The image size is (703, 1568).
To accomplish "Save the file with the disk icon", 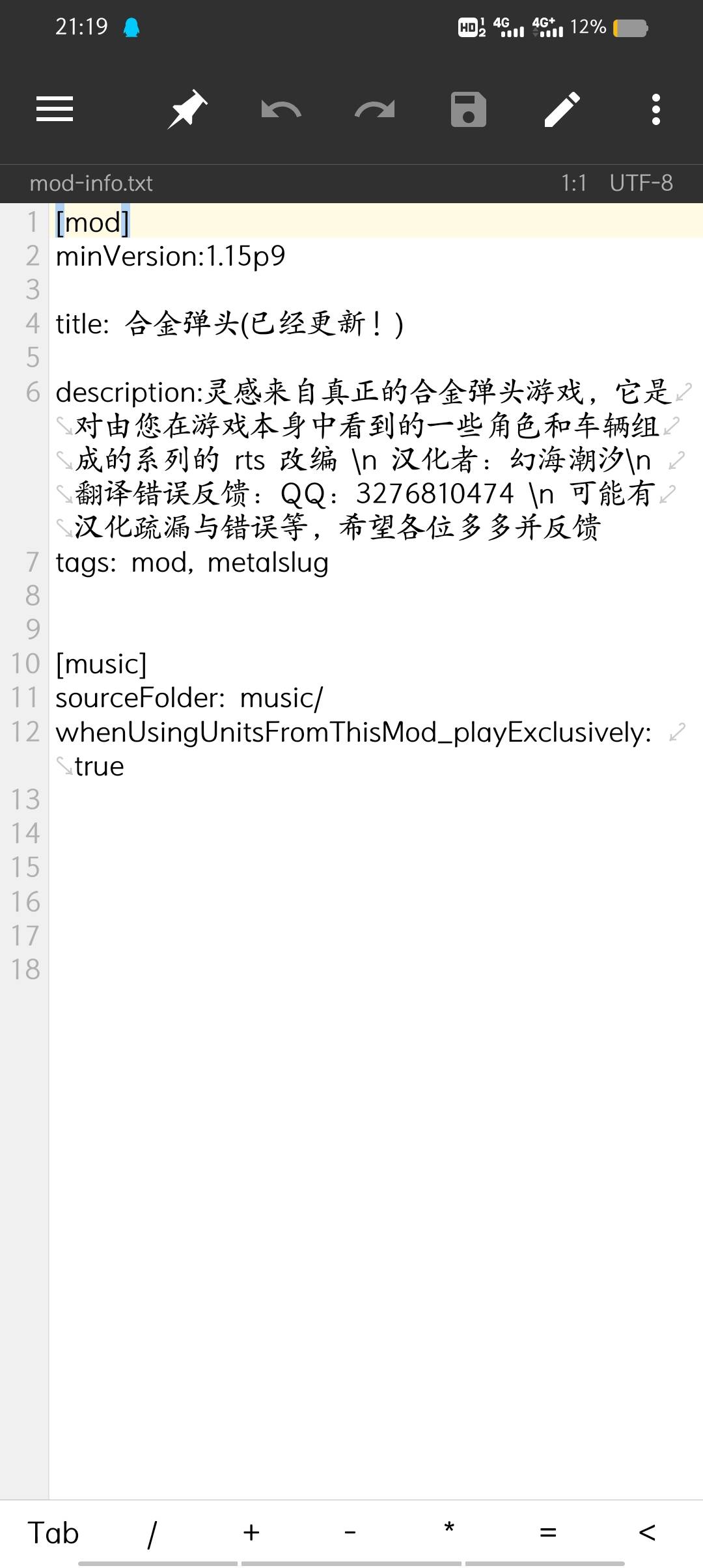I will click(x=469, y=109).
